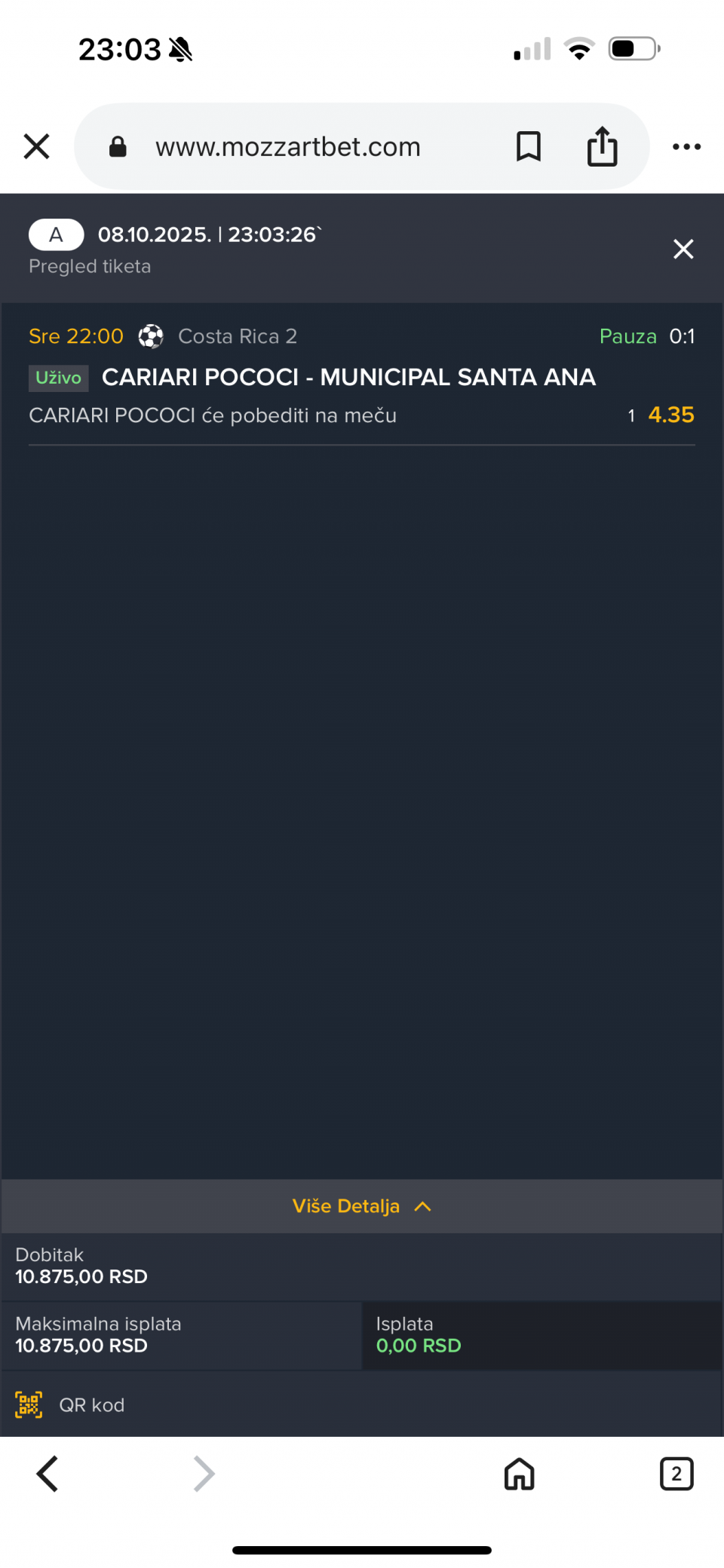Share this page link
Viewport: 724px width, 1568px height.
click(x=602, y=146)
